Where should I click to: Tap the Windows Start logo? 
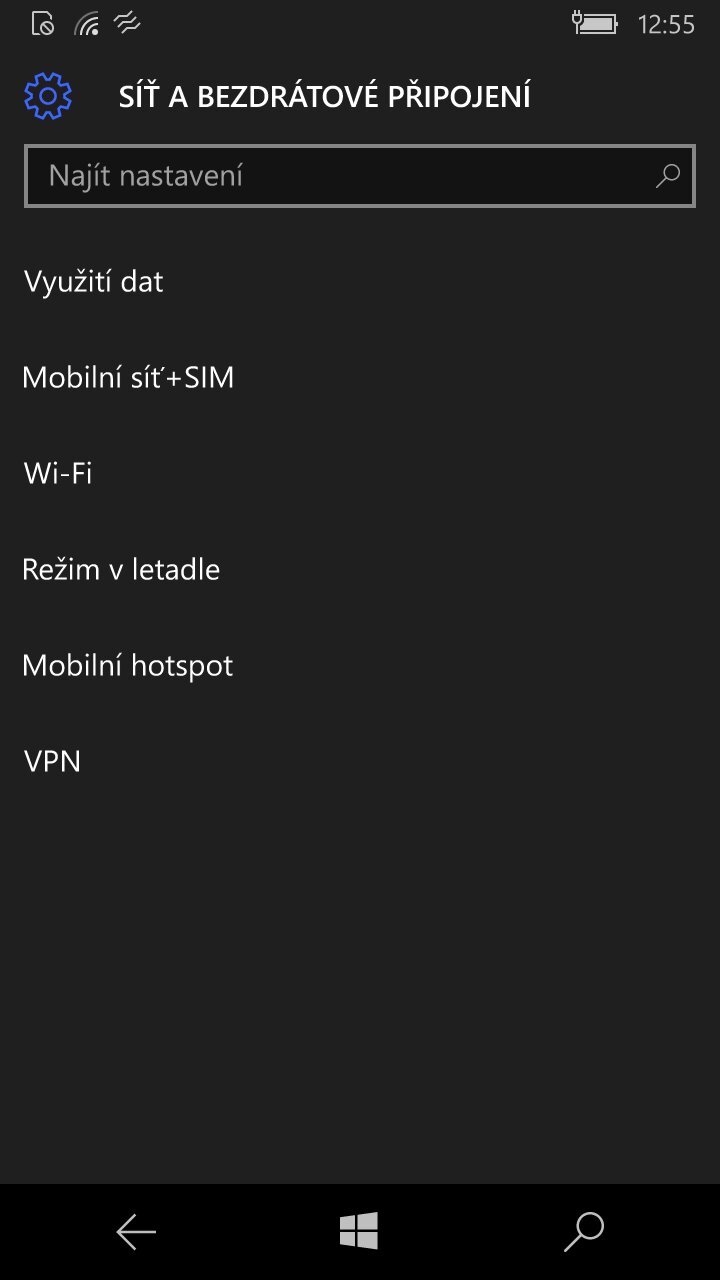click(360, 1231)
